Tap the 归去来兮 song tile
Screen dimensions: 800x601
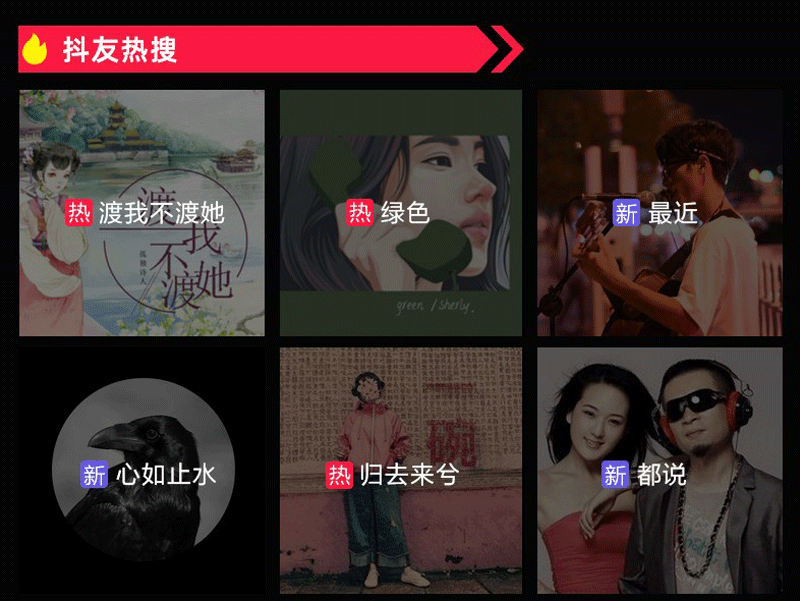(x=400, y=472)
